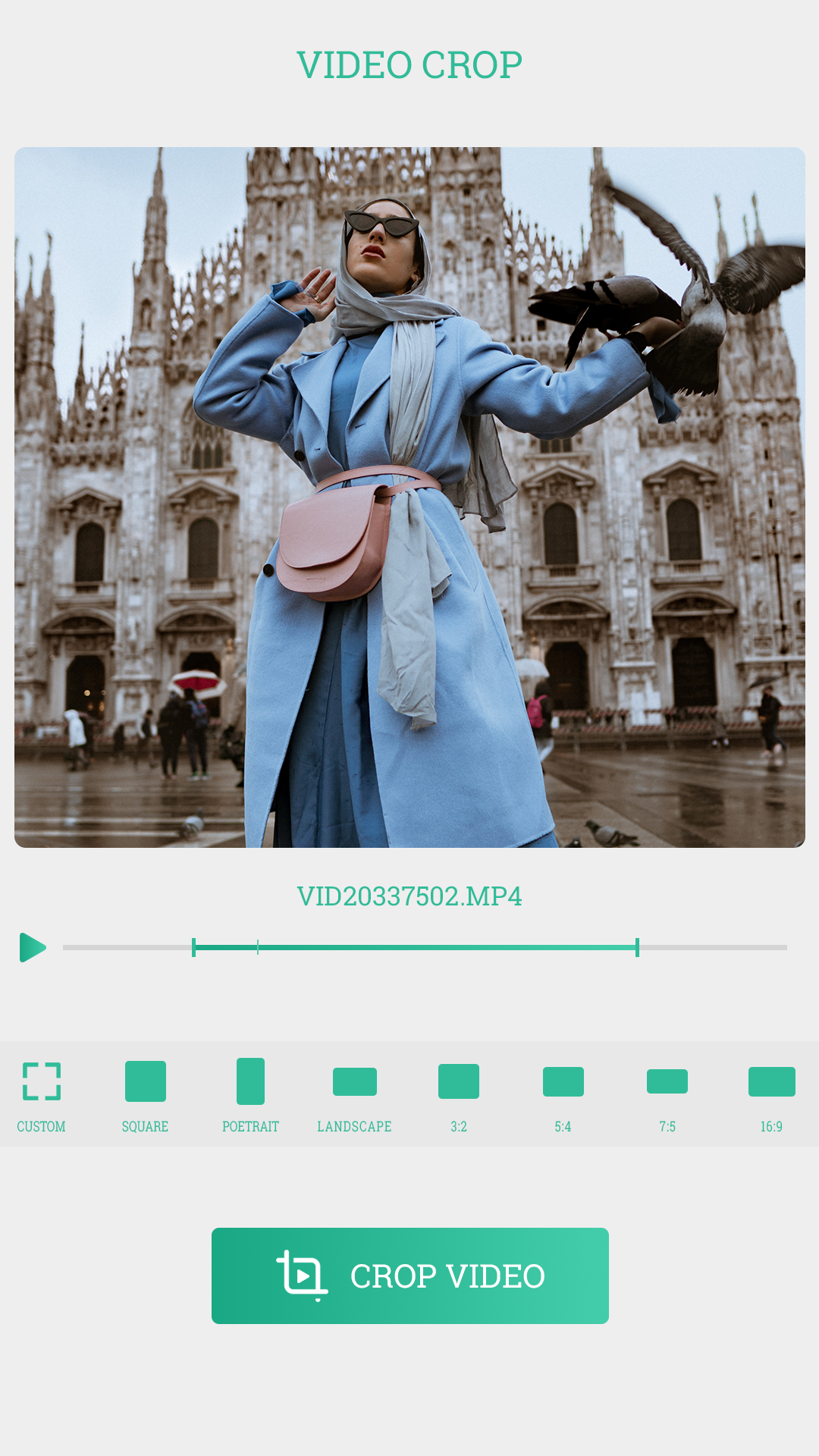Screen dimensions: 819x1456
Task: Set the crop ratio to 5:4
Action: (563, 1096)
